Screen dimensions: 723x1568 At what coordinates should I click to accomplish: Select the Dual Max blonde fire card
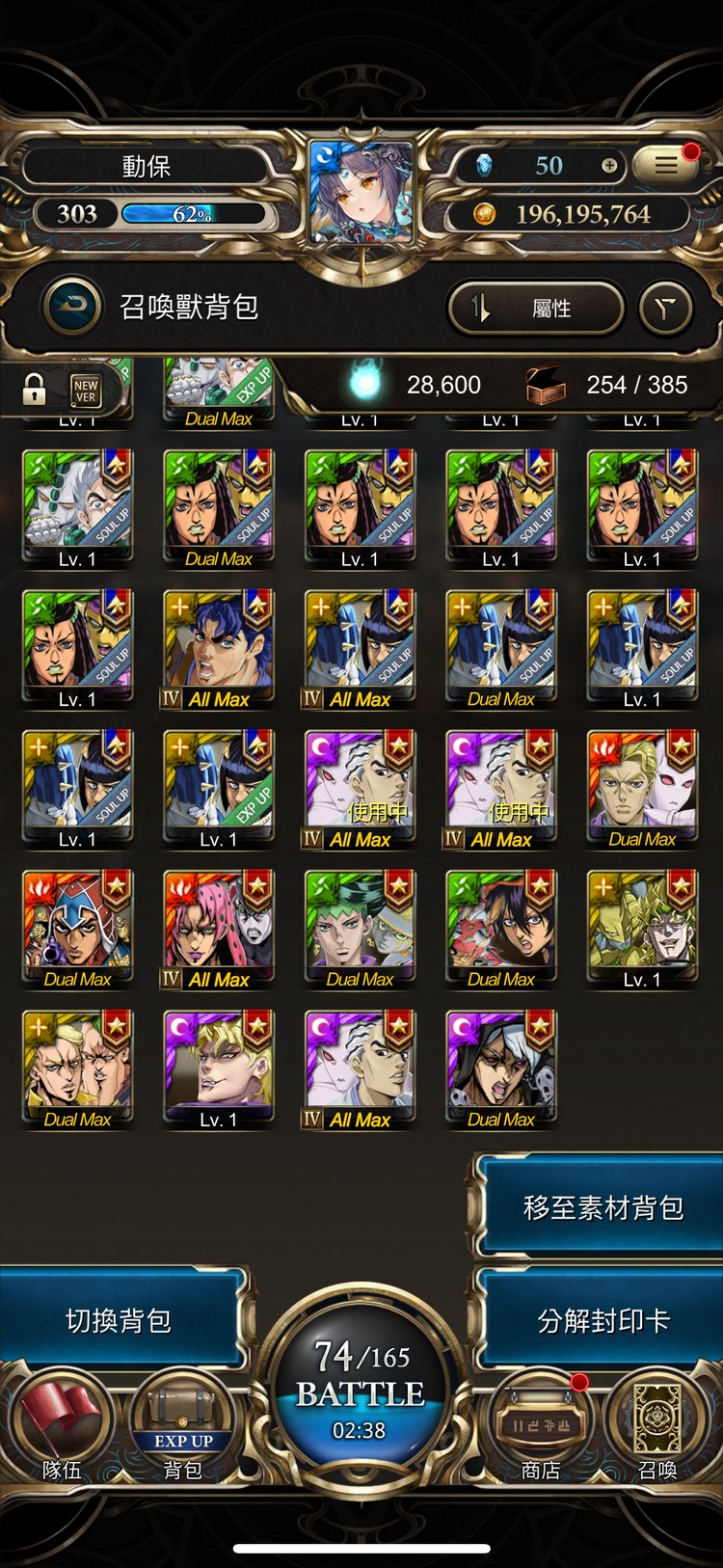pyautogui.click(x=642, y=784)
